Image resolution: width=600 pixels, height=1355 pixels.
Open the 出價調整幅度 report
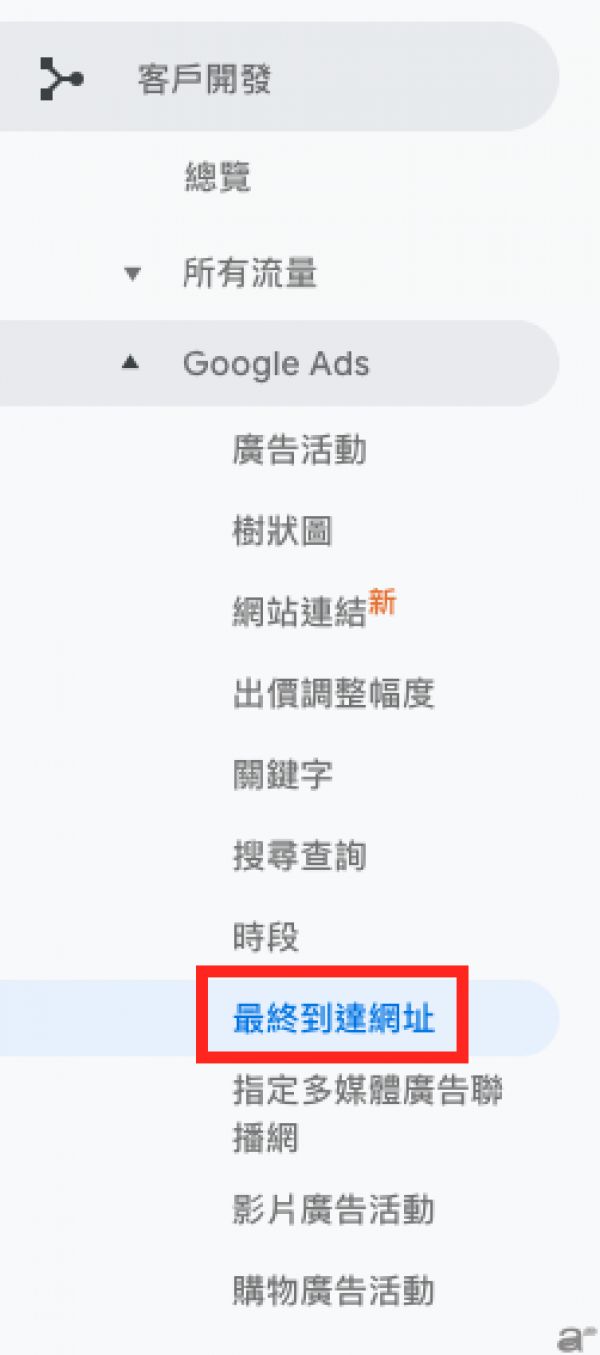click(333, 693)
